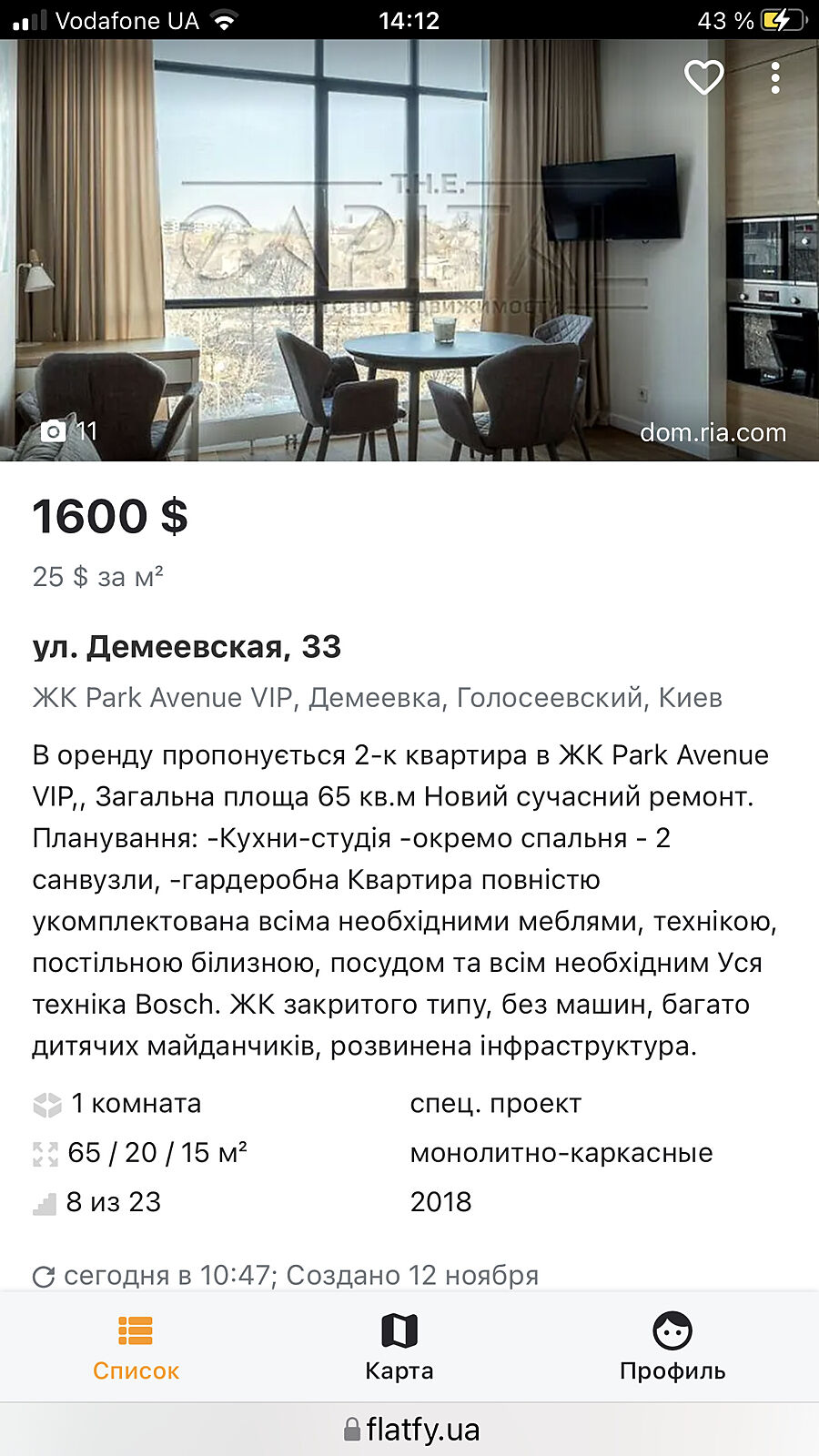The image size is (819, 1456).
Task: Switch to the Карта tab
Action: [x=399, y=1347]
